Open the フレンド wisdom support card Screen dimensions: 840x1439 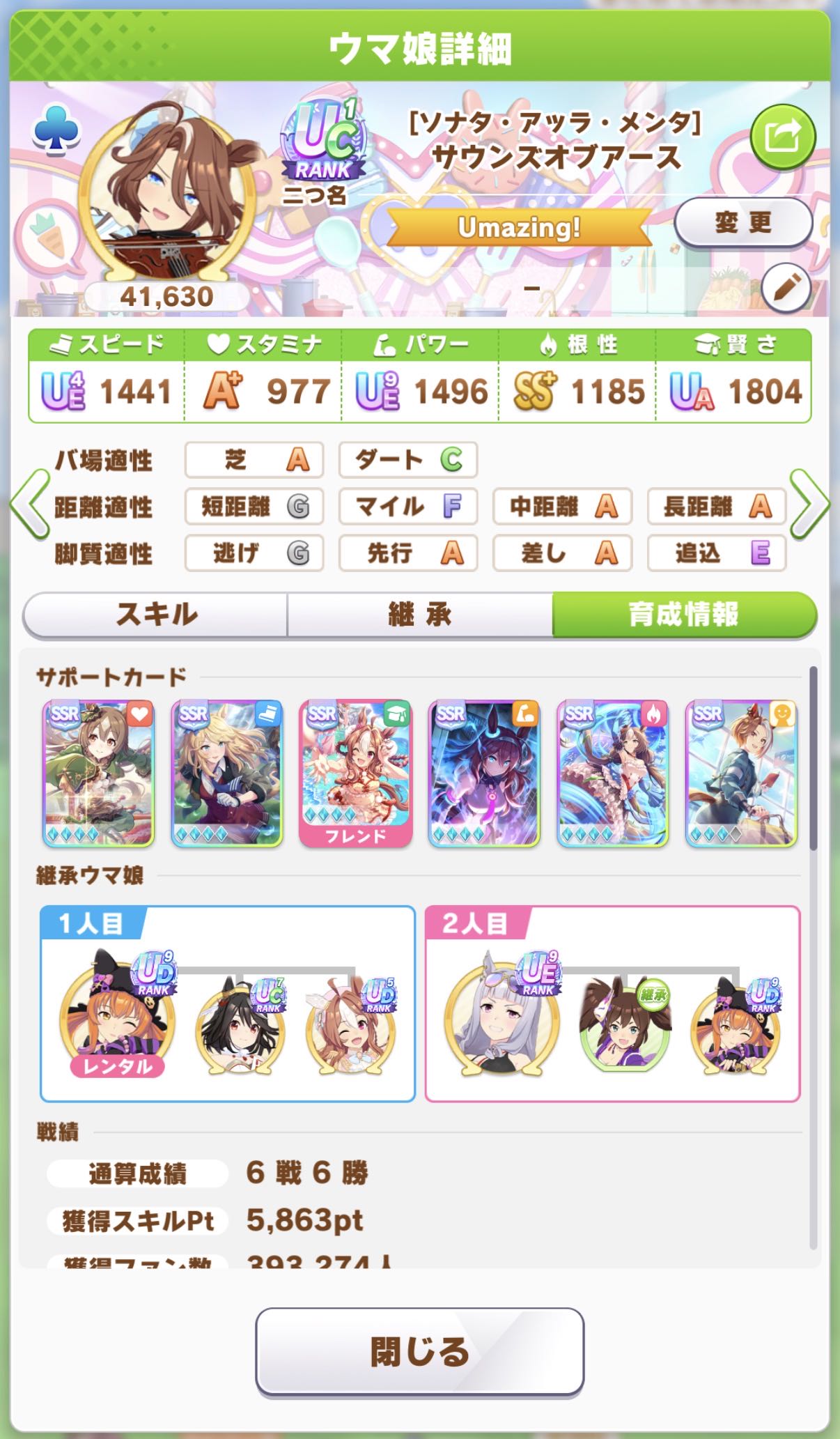tap(355, 774)
